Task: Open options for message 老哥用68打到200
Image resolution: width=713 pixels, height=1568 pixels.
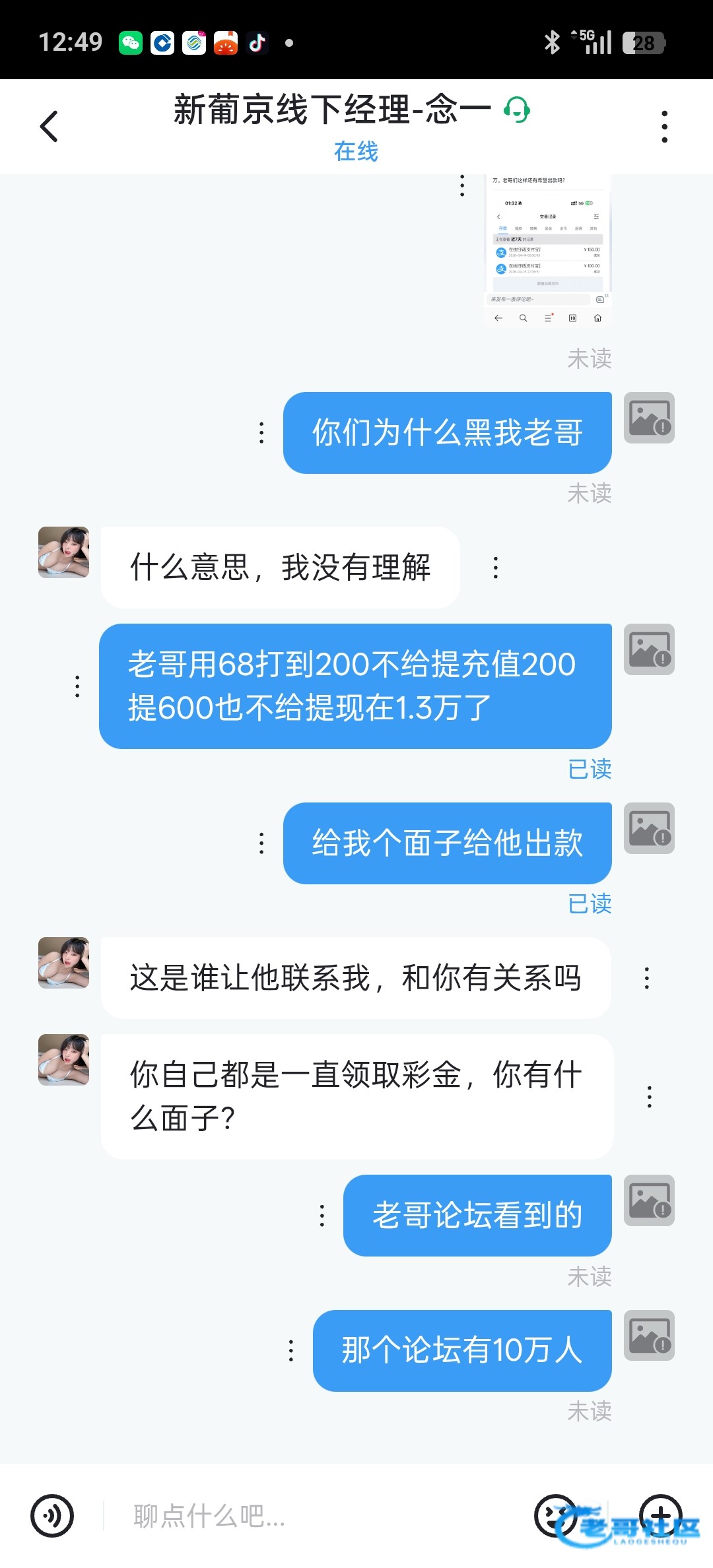Action: click(x=78, y=686)
